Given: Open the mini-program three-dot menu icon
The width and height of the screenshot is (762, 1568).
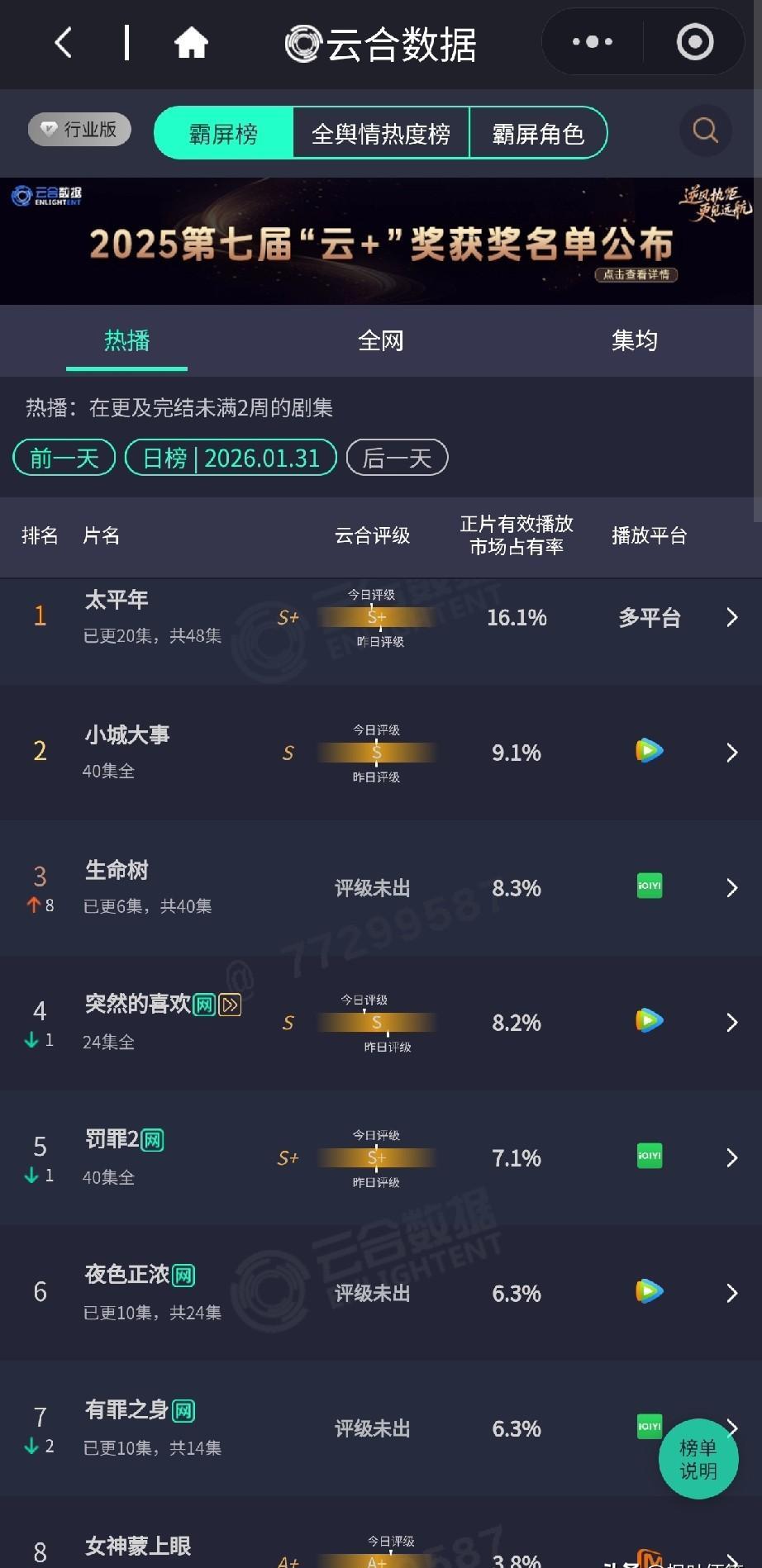Looking at the screenshot, I should pos(592,41).
